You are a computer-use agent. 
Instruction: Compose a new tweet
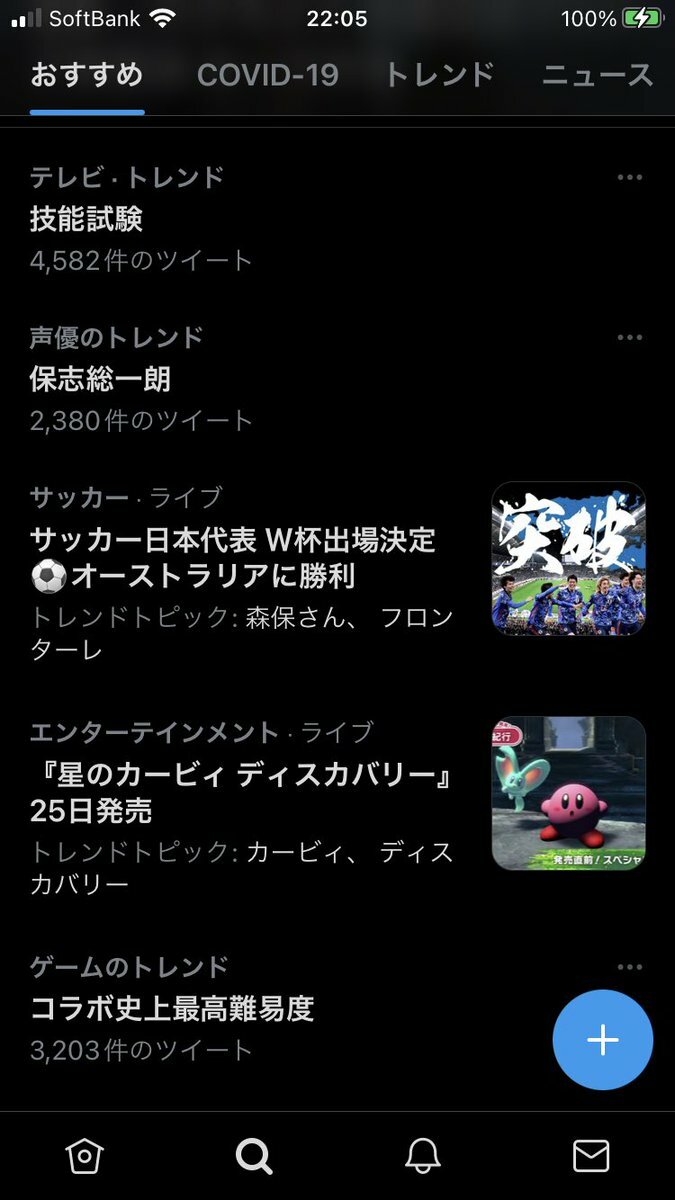[602, 1040]
